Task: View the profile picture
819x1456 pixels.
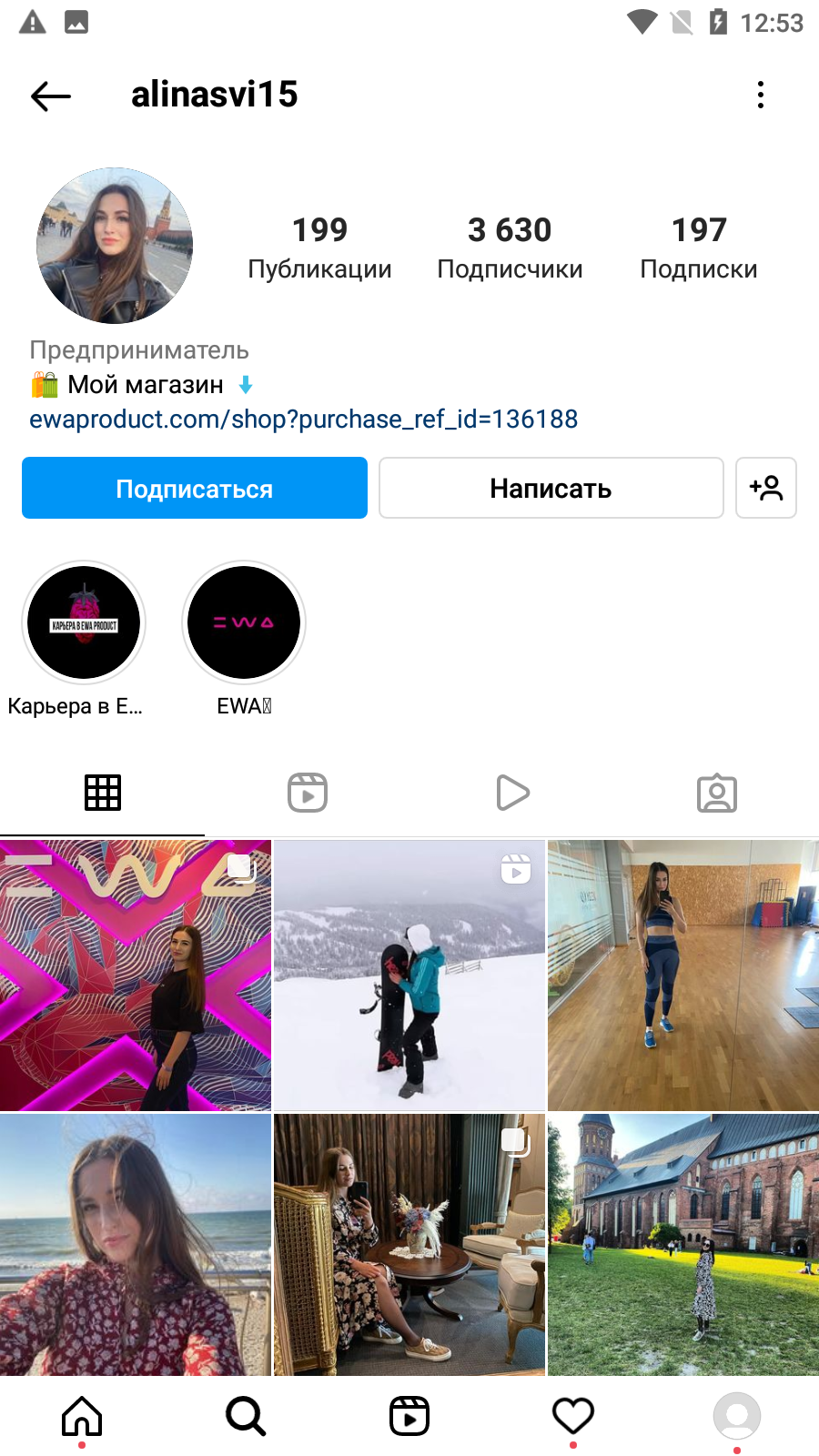Action: point(115,246)
